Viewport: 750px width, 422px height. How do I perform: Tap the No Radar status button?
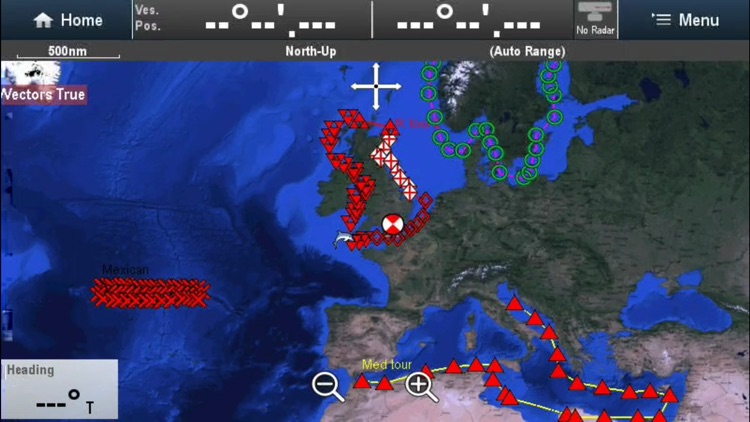pyautogui.click(x=595, y=20)
